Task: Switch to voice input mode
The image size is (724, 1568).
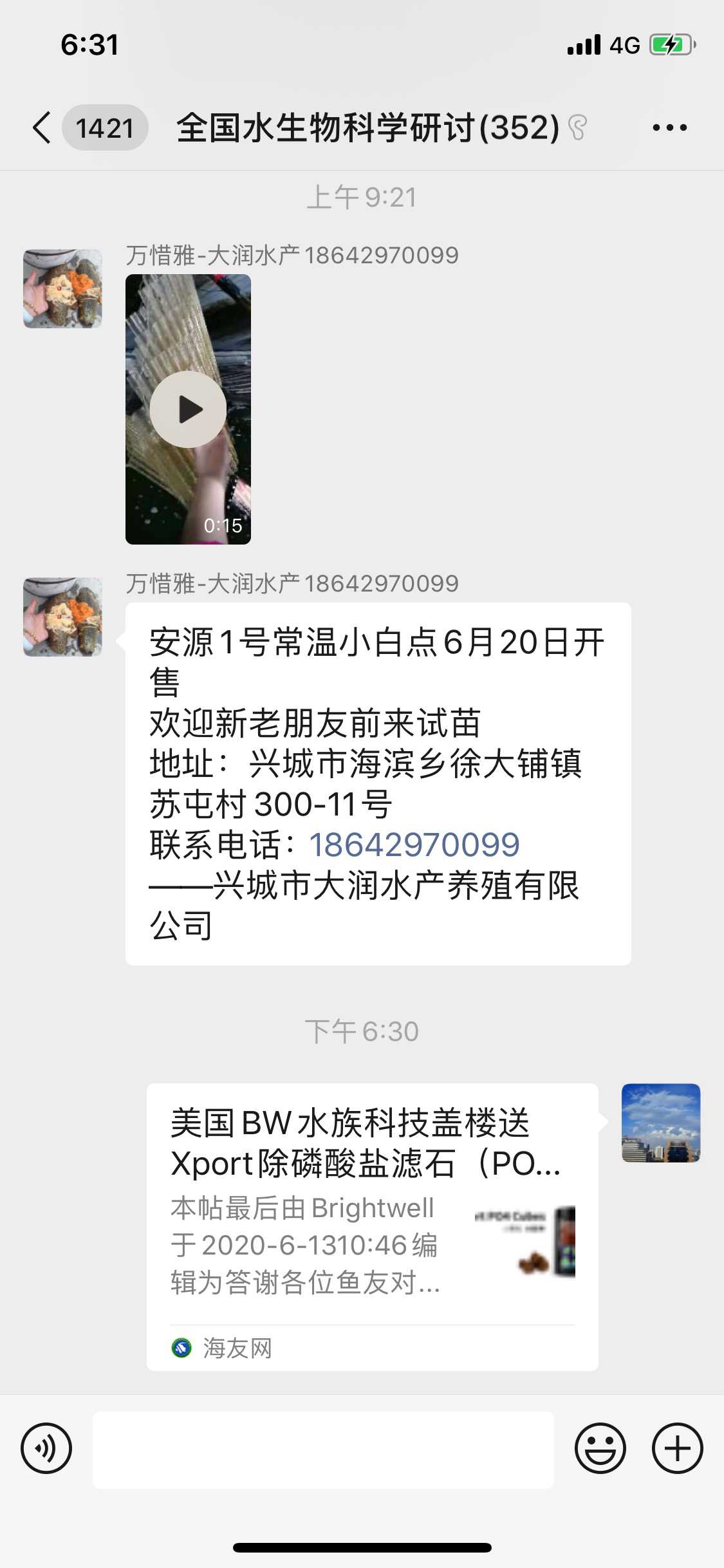Action: pyautogui.click(x=46, y=1449)
